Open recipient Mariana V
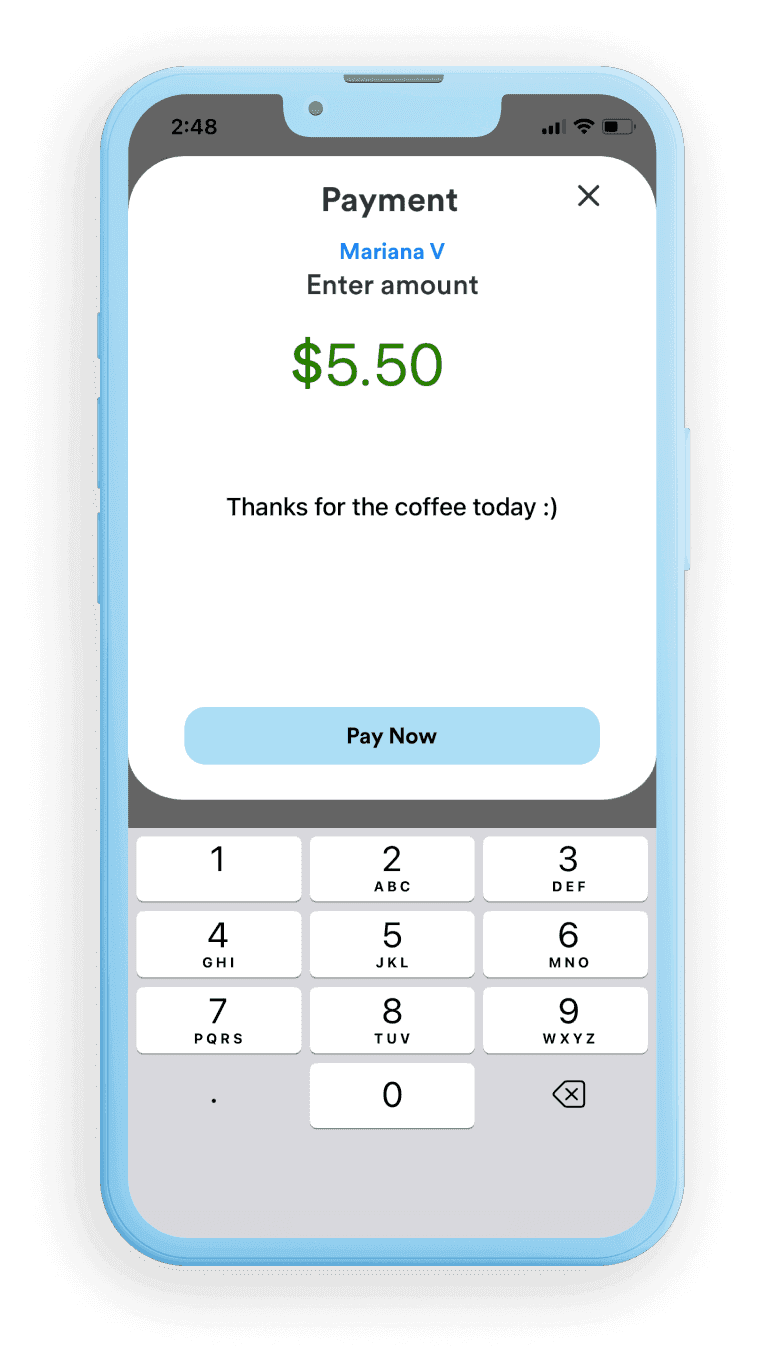 click(392, 252)
